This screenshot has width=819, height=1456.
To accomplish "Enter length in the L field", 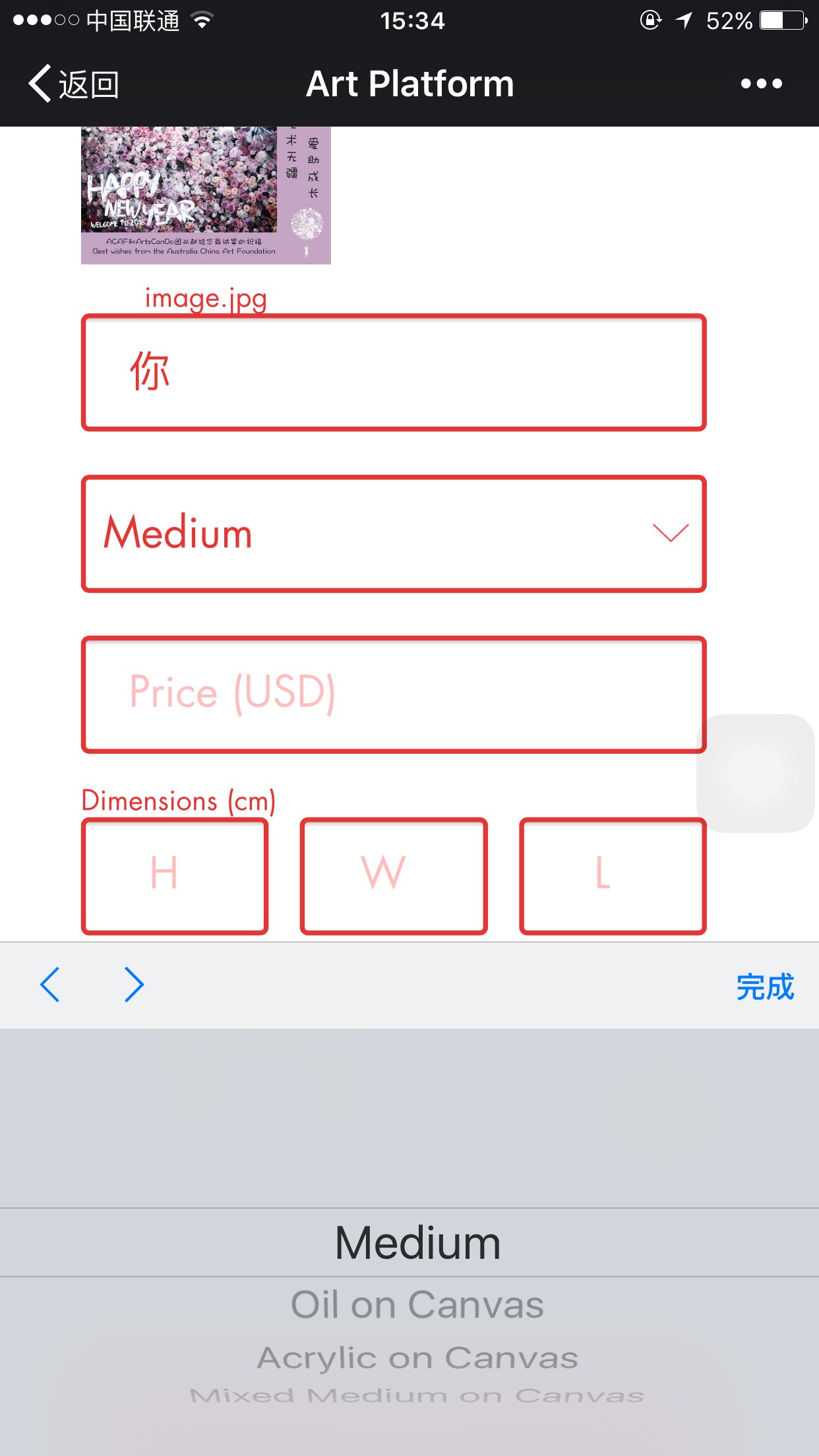I will [x=613, y=876].
